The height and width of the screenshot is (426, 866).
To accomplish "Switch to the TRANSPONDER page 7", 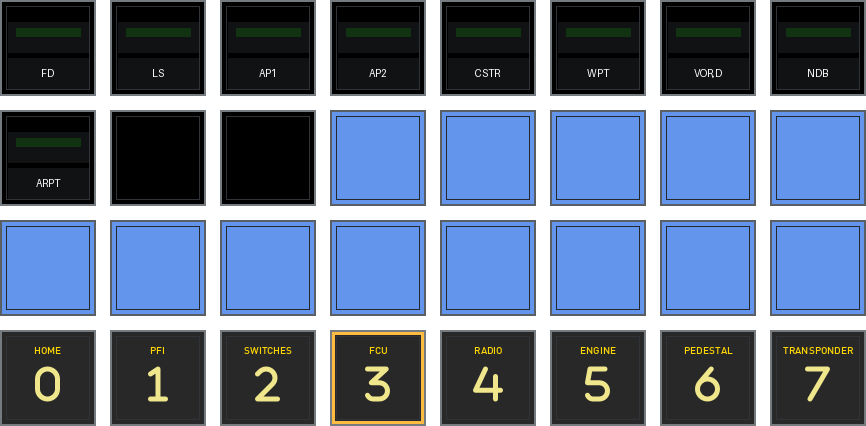I will (818, 378).
